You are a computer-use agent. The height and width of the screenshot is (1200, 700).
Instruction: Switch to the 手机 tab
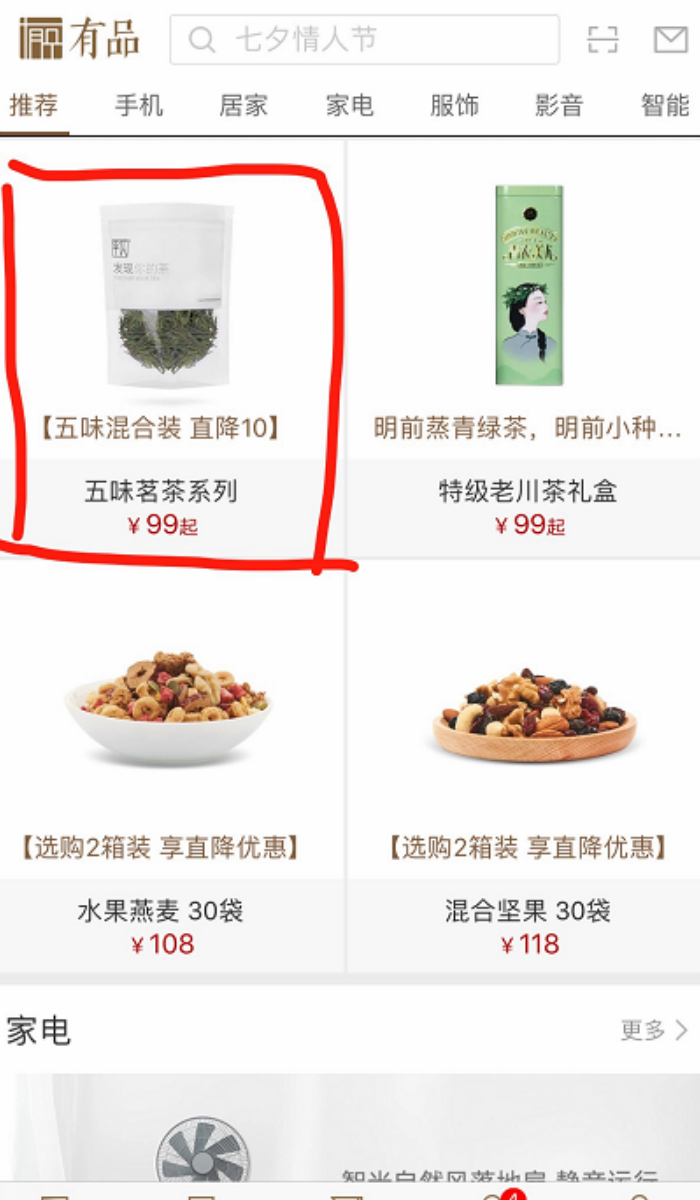pyautogui.click(x=139, y=105)
